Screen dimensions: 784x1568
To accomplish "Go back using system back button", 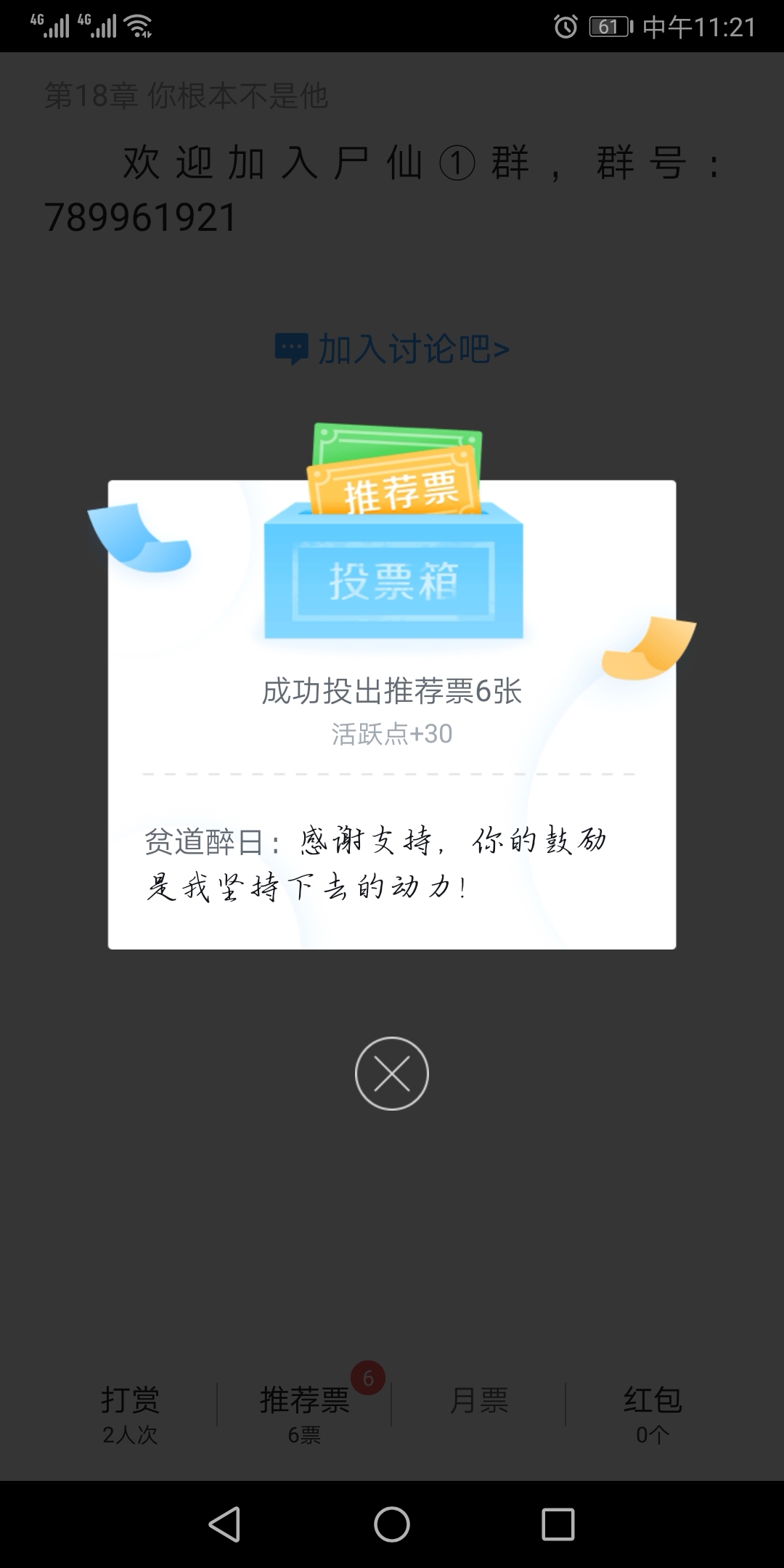I will tap(224, 1524).
